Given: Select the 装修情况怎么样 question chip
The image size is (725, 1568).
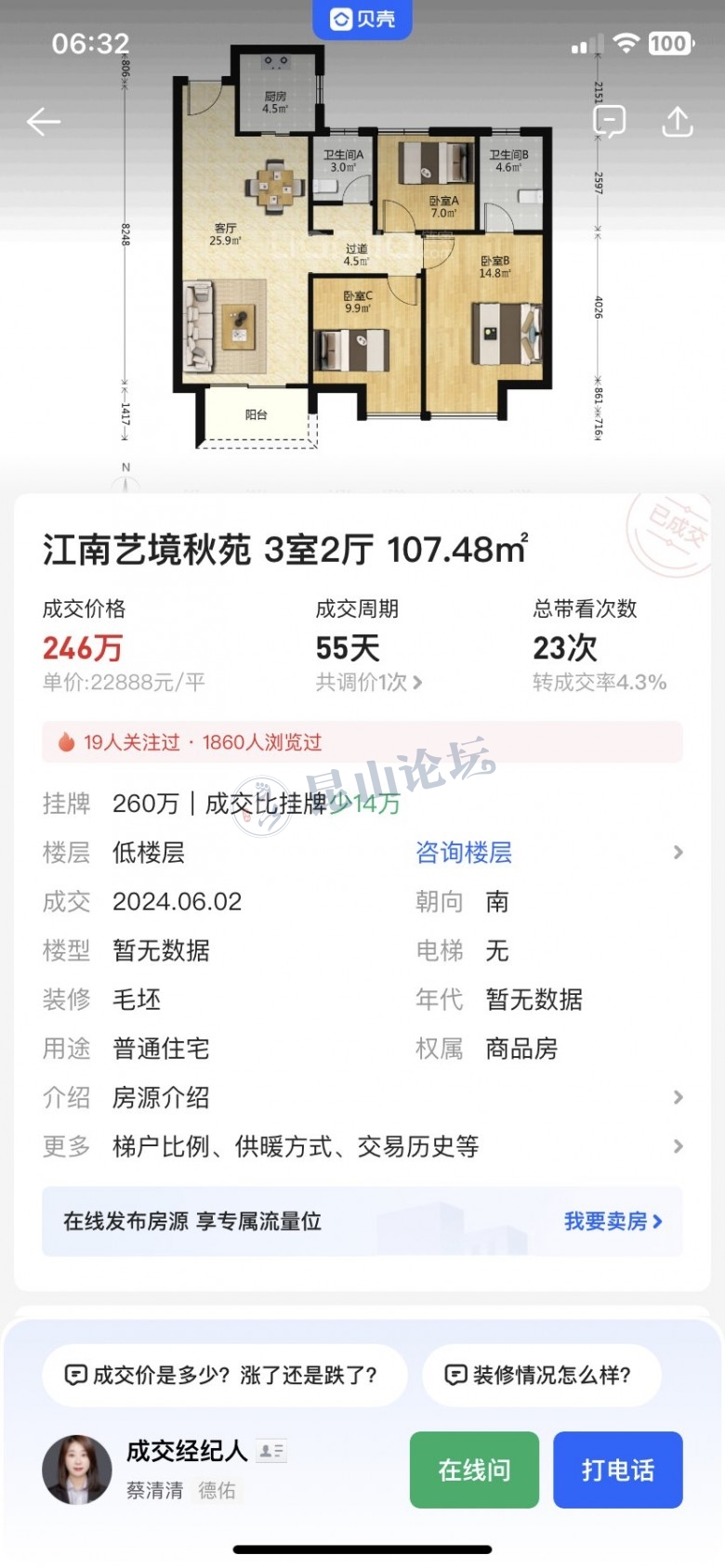Looking at the screenshot, I should pyautogui.click(x=541, y=1376).
